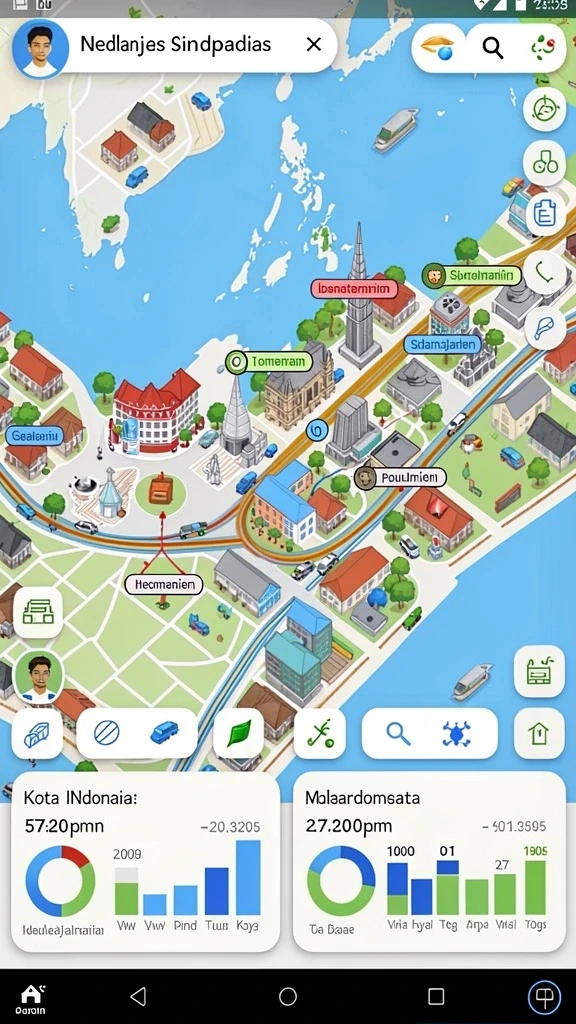576x1024 pixels.
Task: Select the Tomerram map marker
Action: (268, 361)
